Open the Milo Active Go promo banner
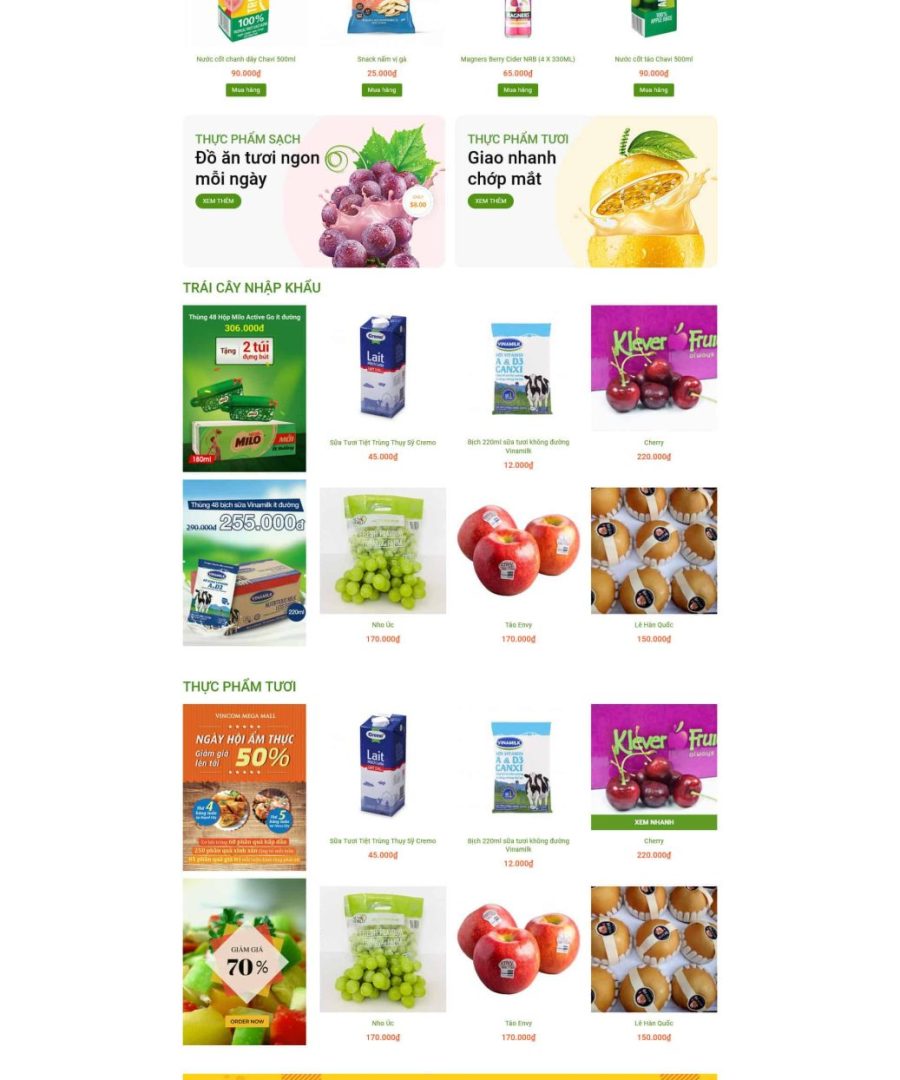Screen dimensions: 900x1080 click(244, 388)
